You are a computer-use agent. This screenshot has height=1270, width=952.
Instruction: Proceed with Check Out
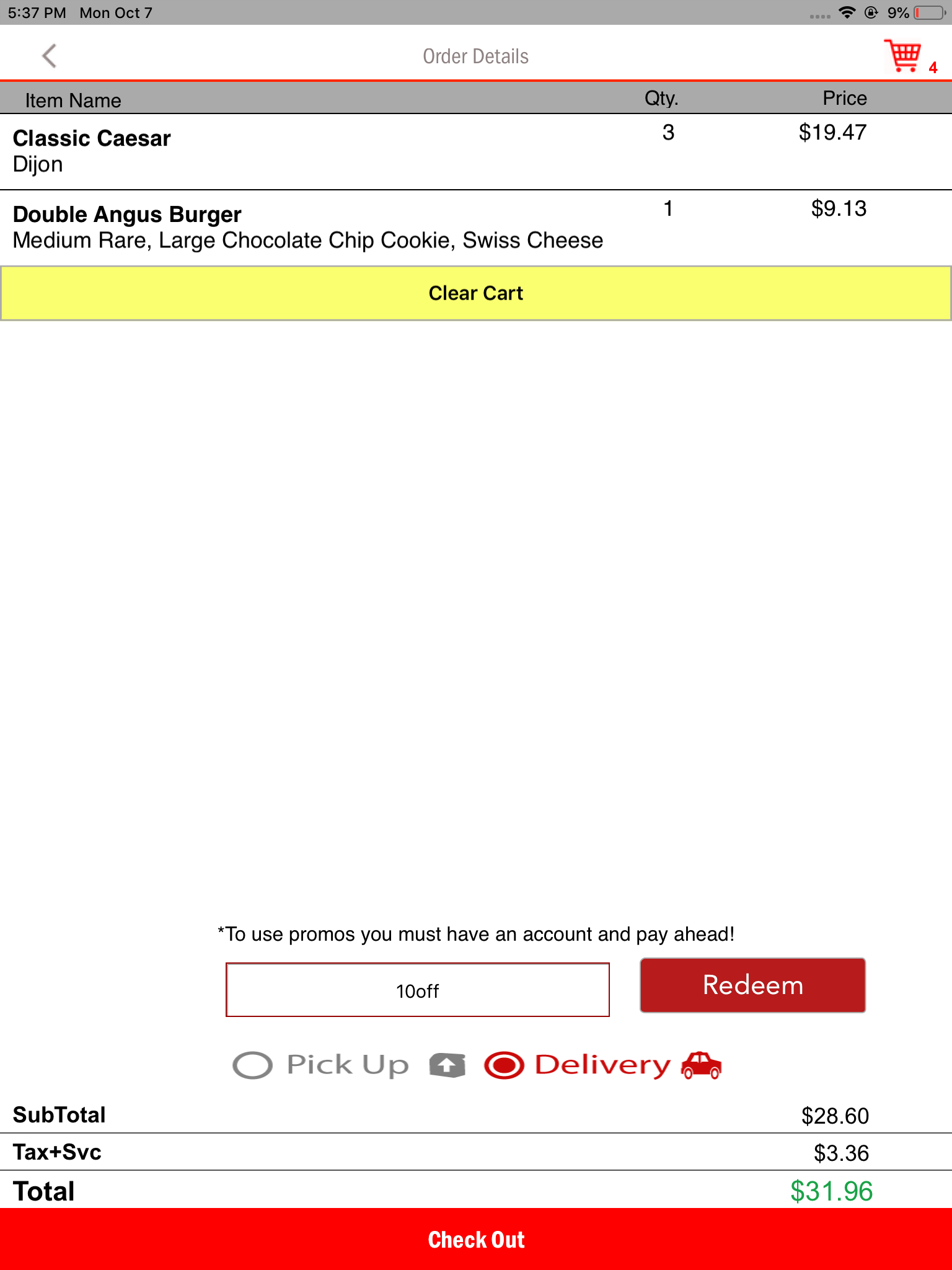point(476,1239)
